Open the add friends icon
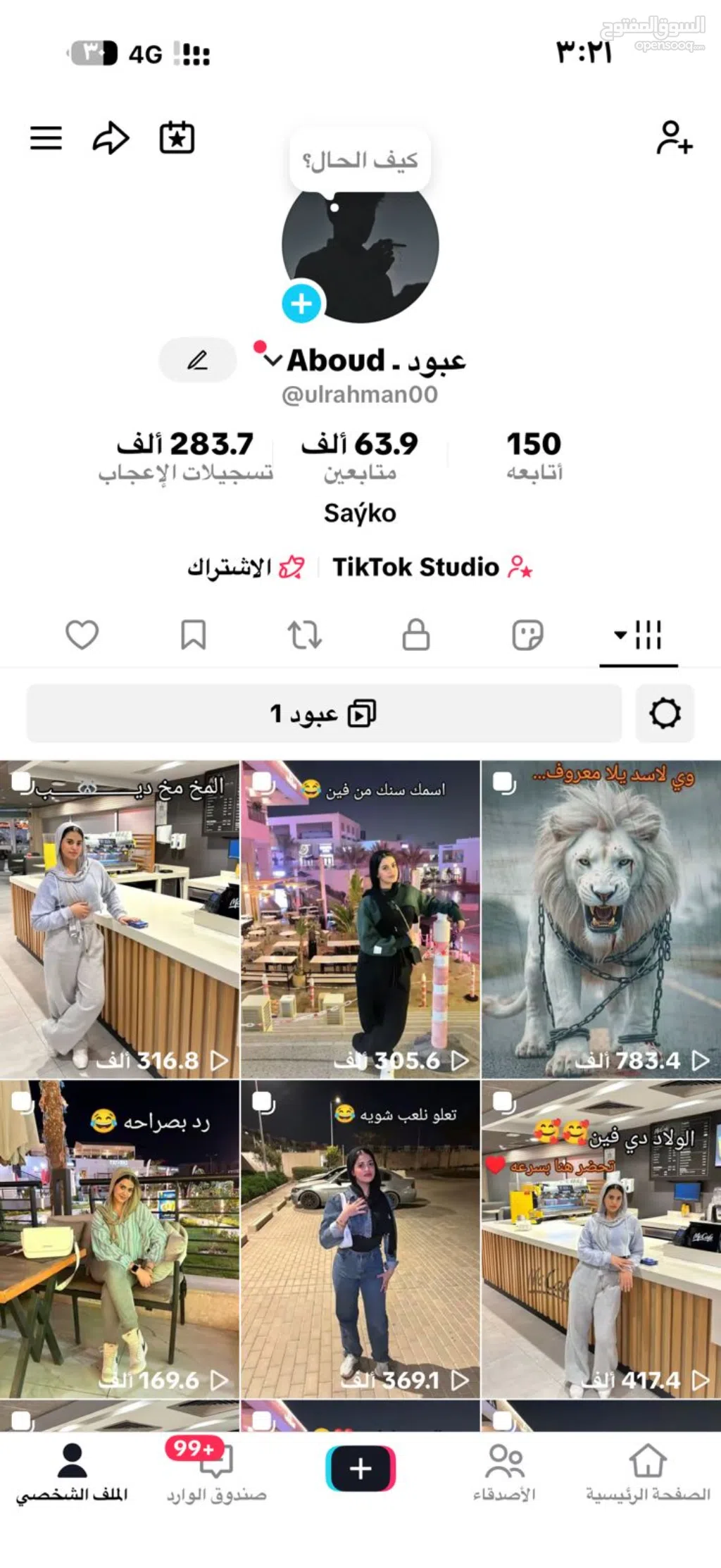This screenshot has width=721, height=1568. (x=674, y=138)
